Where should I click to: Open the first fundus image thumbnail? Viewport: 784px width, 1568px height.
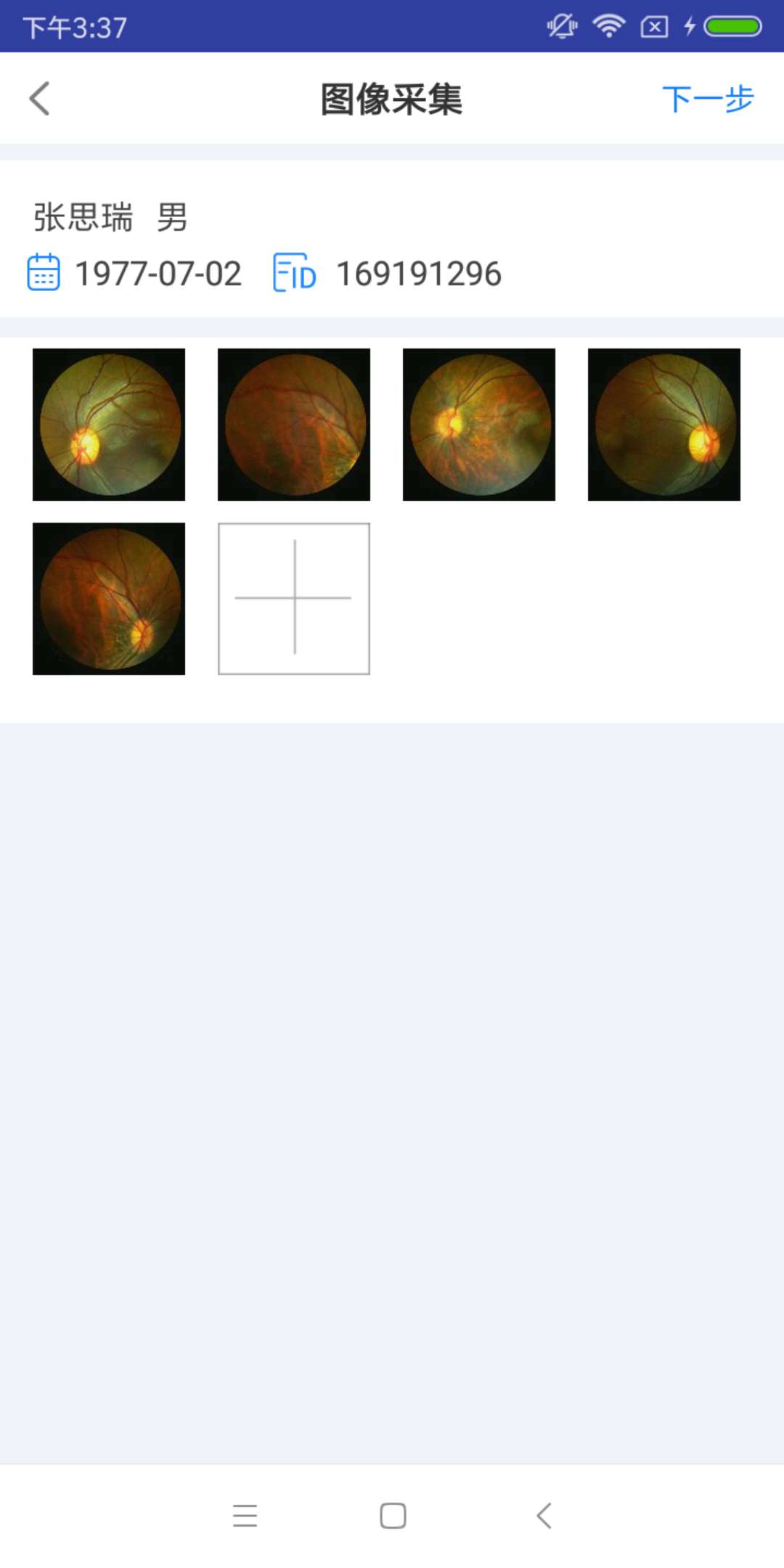tap(109, 425)
